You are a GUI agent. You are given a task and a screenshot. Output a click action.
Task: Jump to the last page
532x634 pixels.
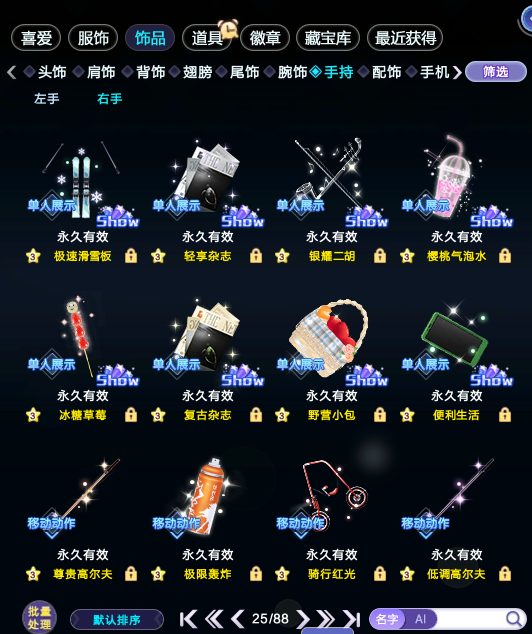pos(352,619)
